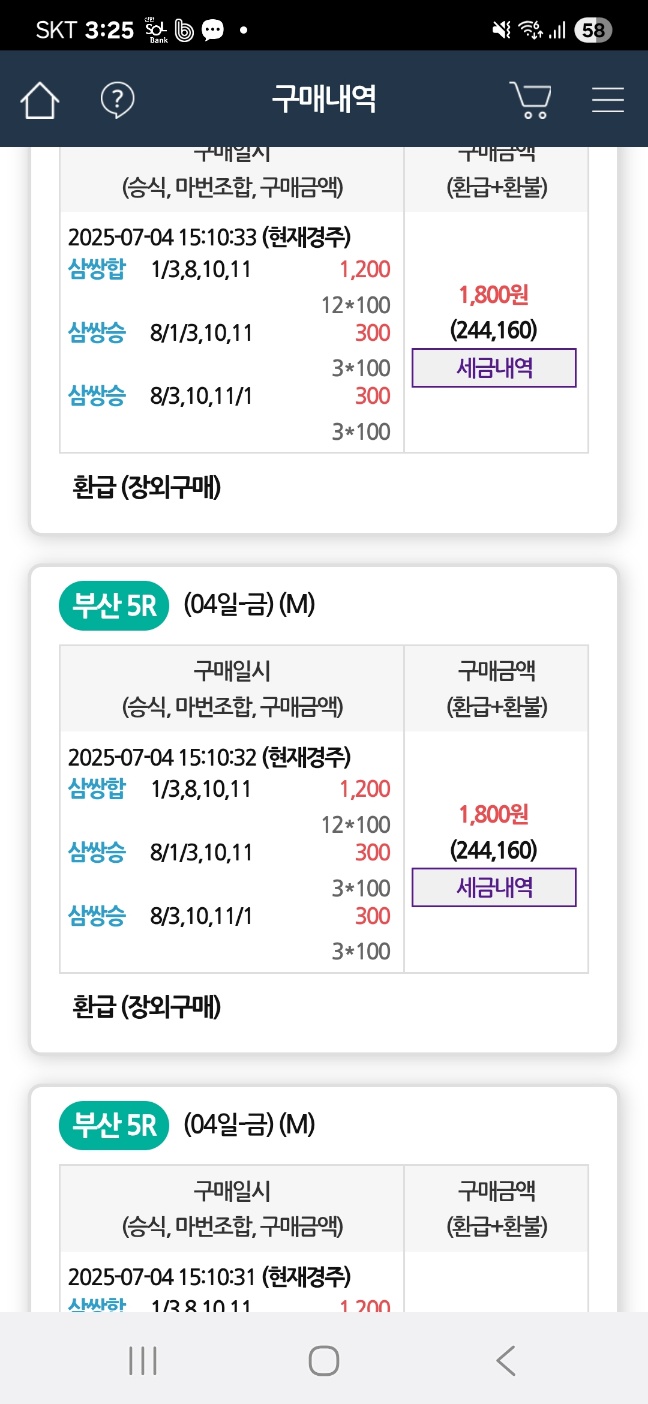Viewport: 648px width, 1404px height.
Task: Go to the home screen icon
Action: (x=40, y=99)
